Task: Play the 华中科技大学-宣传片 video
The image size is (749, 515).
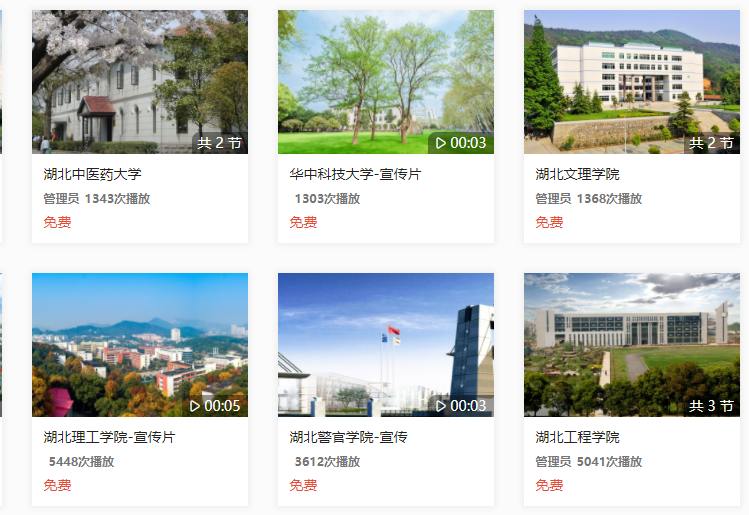Action: point(385,83)
